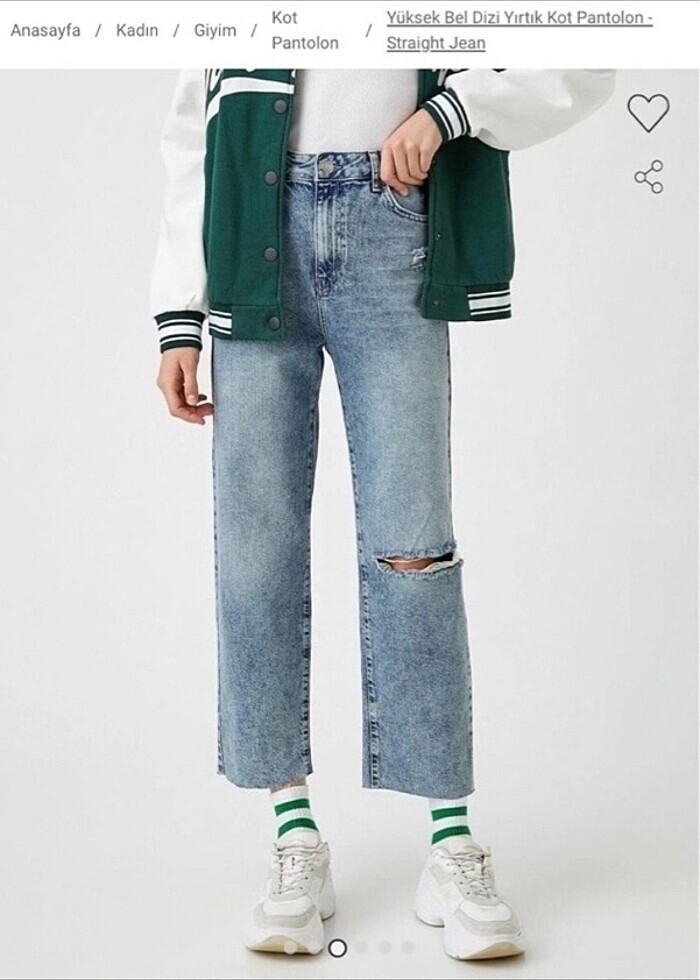This screenshot has height=980, width=700.
Task: Open the Kot Pantolon breadcrumb category
Action: 304,30
